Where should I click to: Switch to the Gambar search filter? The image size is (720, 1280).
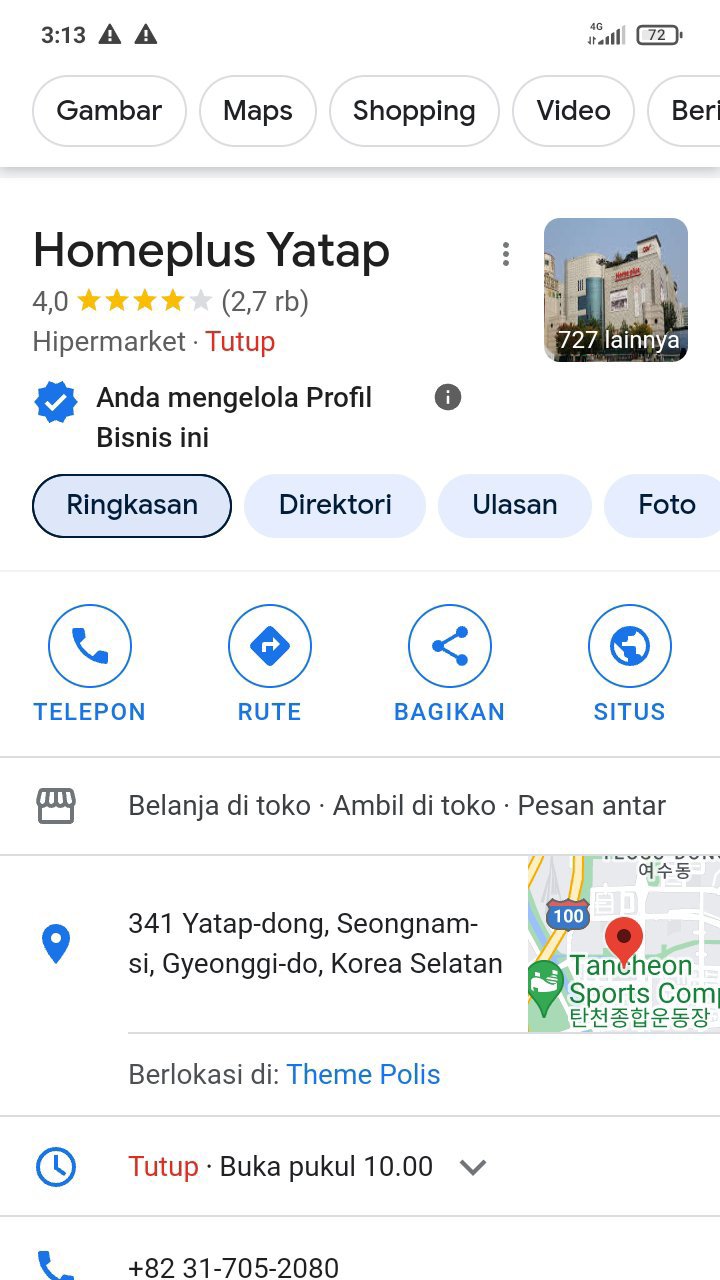[109, 111]
